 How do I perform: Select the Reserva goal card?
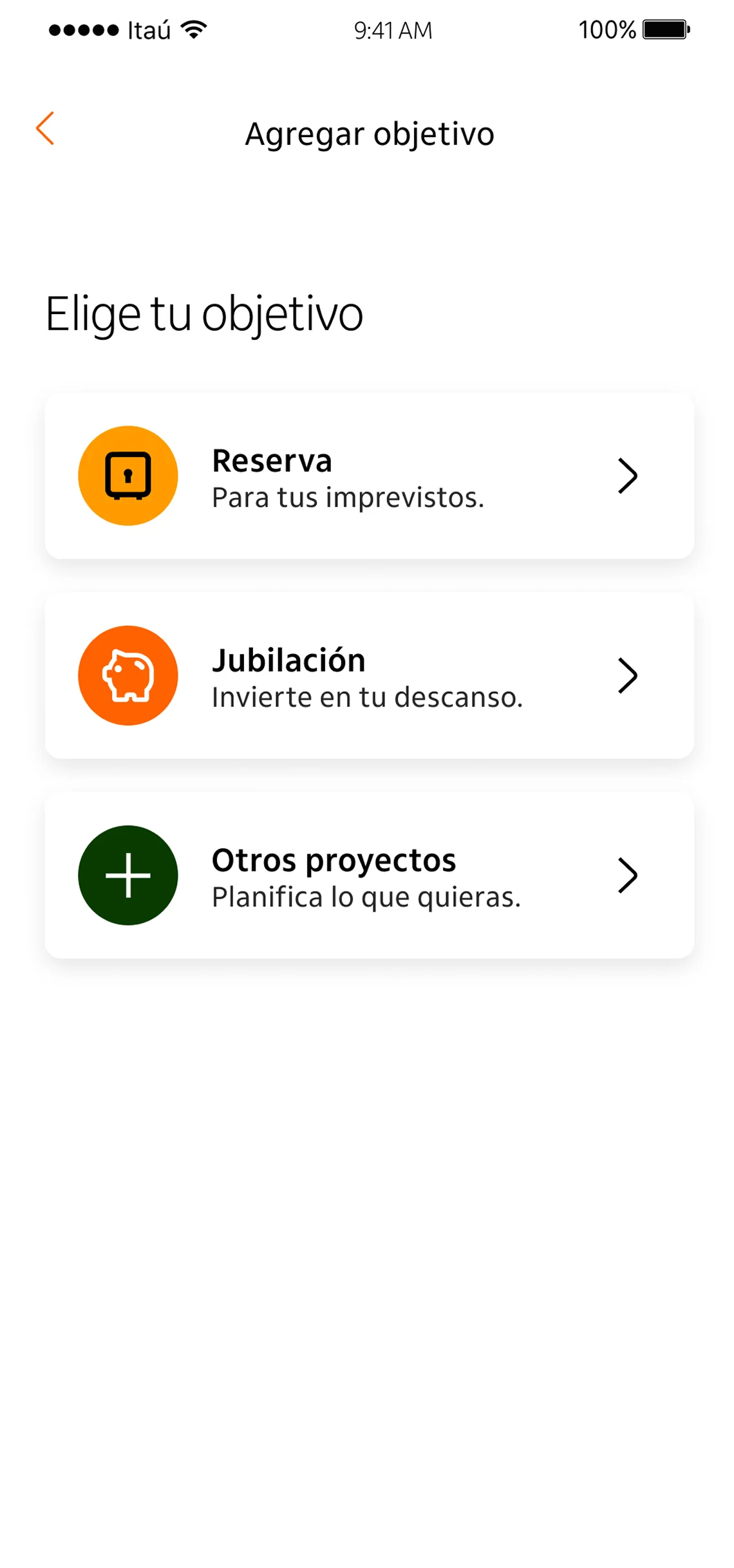[369, 476]
